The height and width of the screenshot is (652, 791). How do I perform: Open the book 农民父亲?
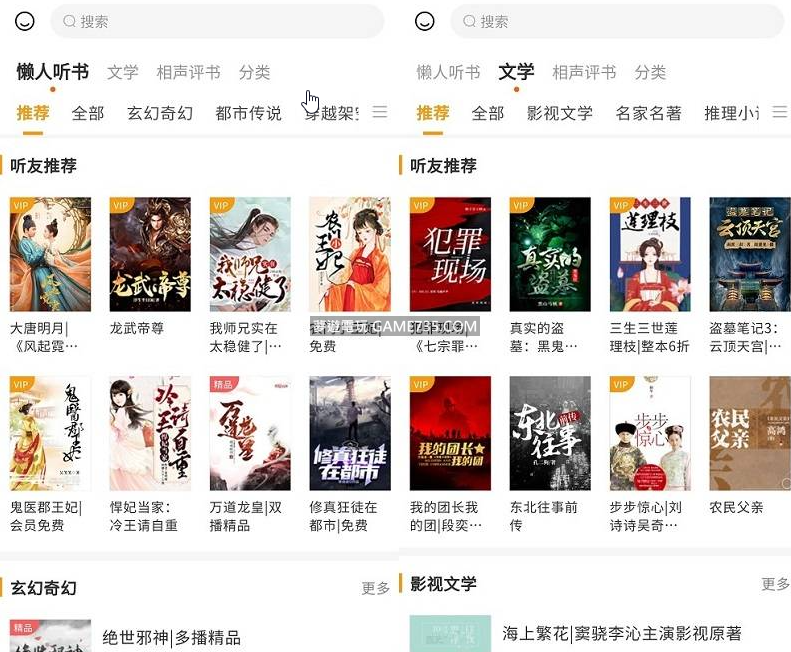749,433
